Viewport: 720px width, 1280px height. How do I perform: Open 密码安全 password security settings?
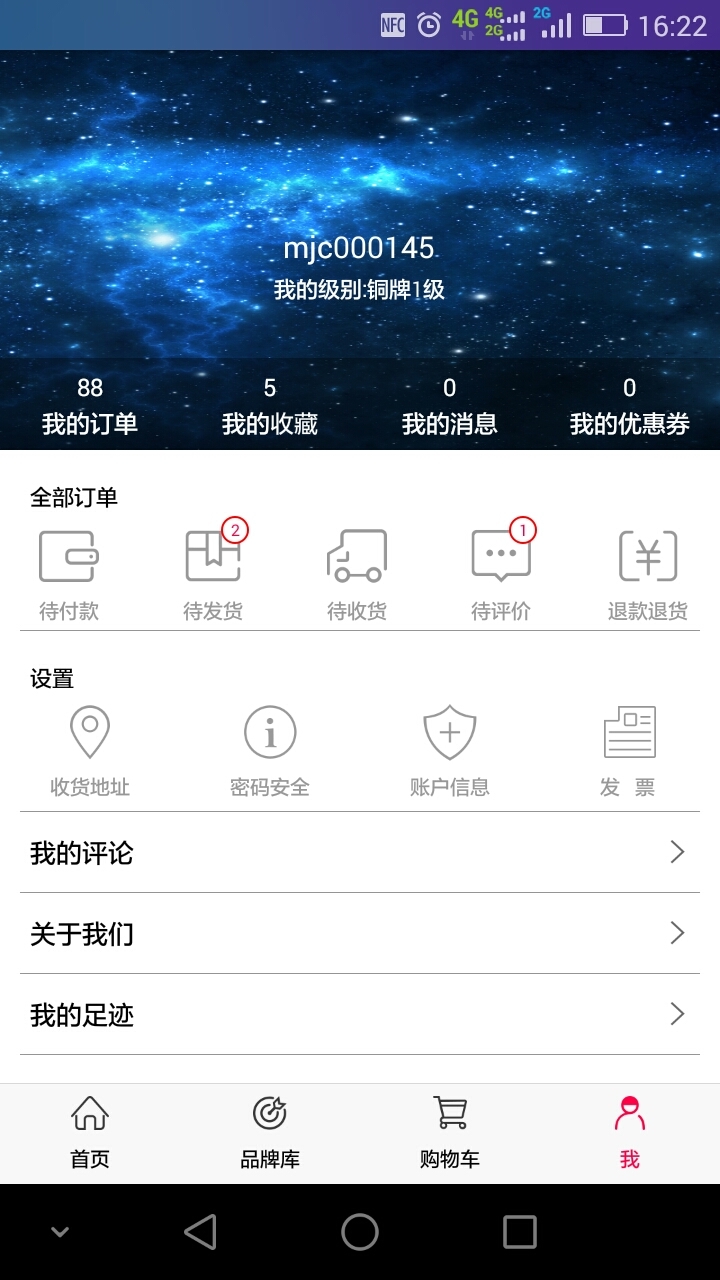click(270, 750)
